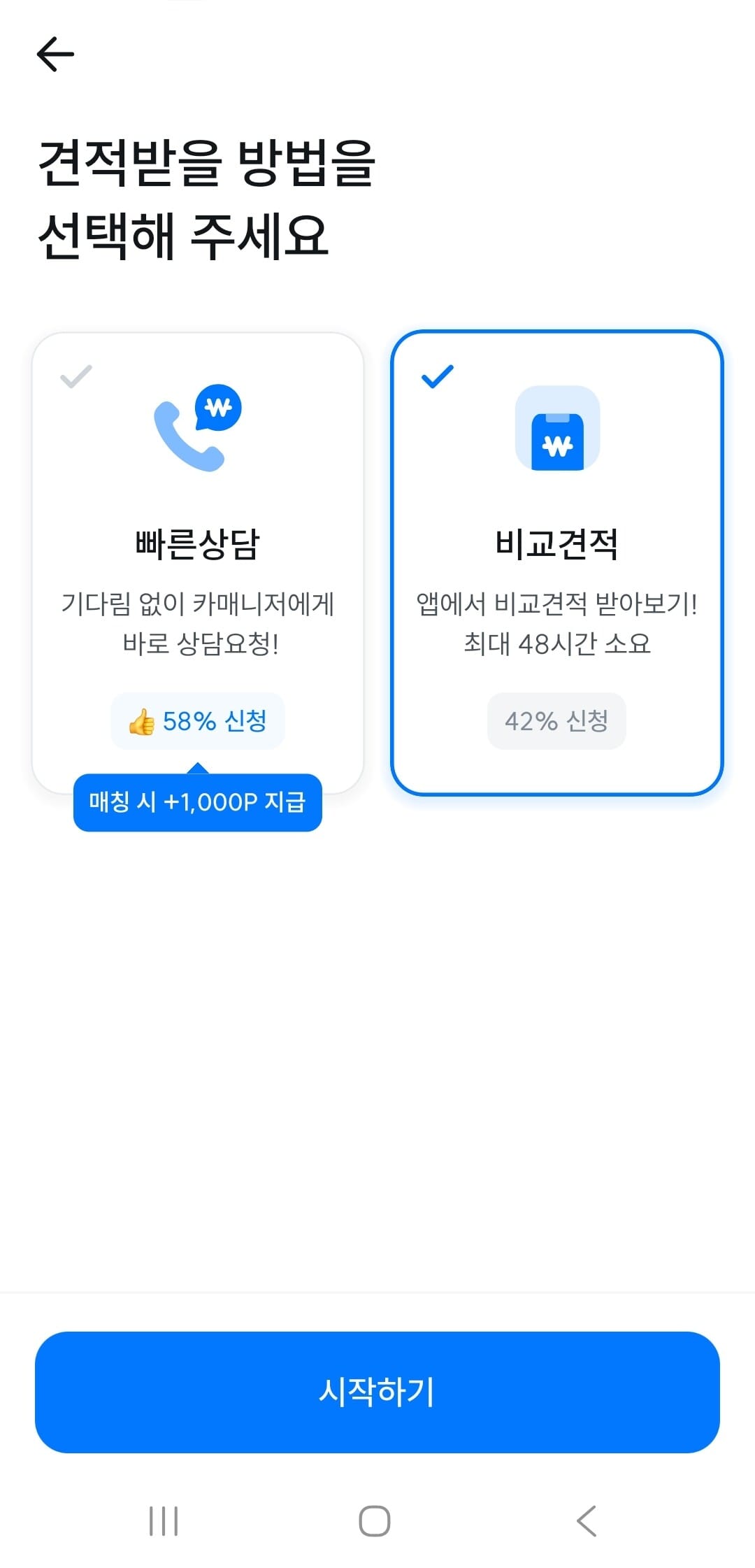Tap the description text 최대 48시간 소요
755x1568 pixels.
[x=556, y=644]
